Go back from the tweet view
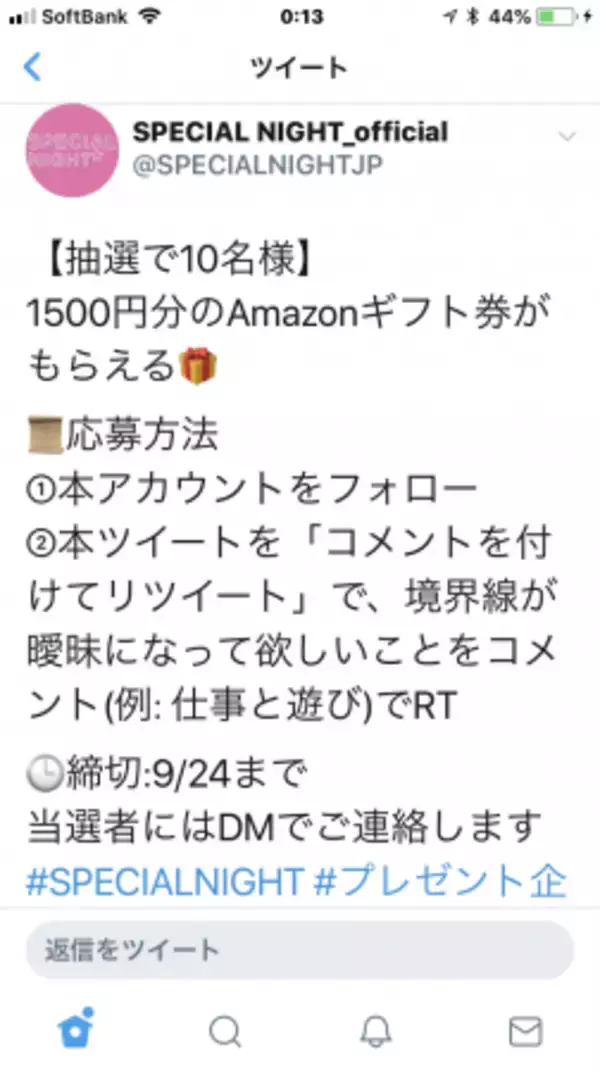Viewport: 600px width, 1071px height. point(33,68)
